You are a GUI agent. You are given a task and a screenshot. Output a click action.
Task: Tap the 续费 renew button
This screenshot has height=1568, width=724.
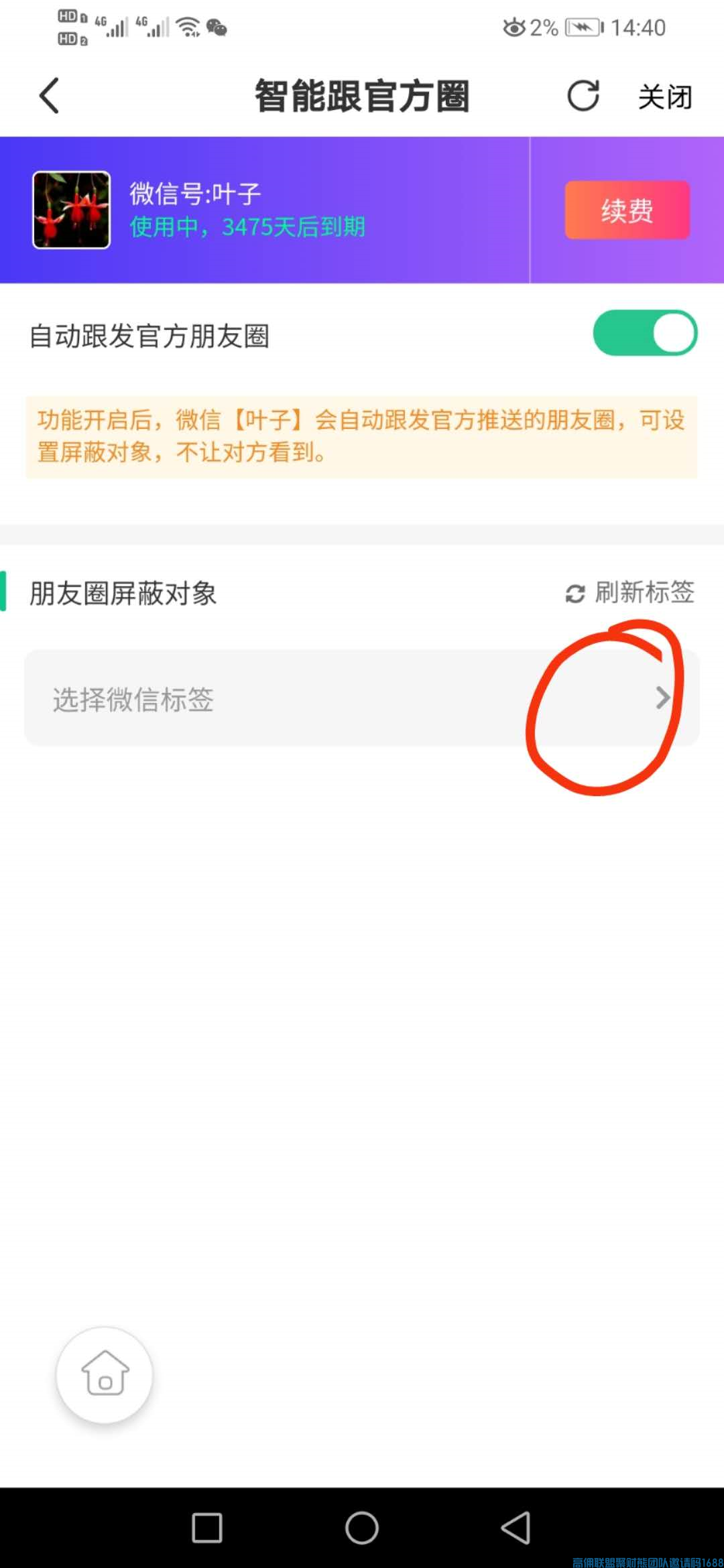click(x=627, y=210)
